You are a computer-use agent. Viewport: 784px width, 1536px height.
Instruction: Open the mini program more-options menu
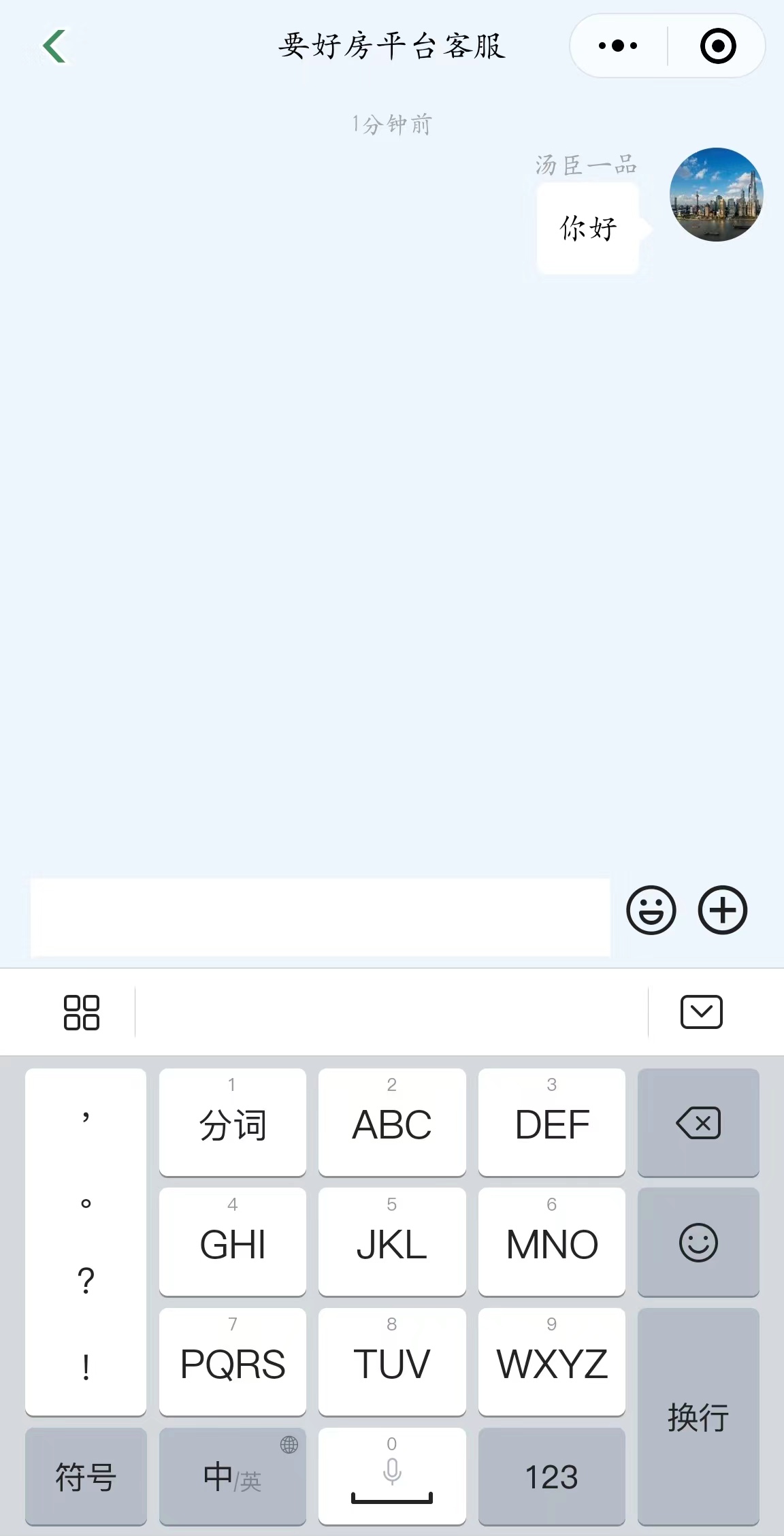[618, 46]
